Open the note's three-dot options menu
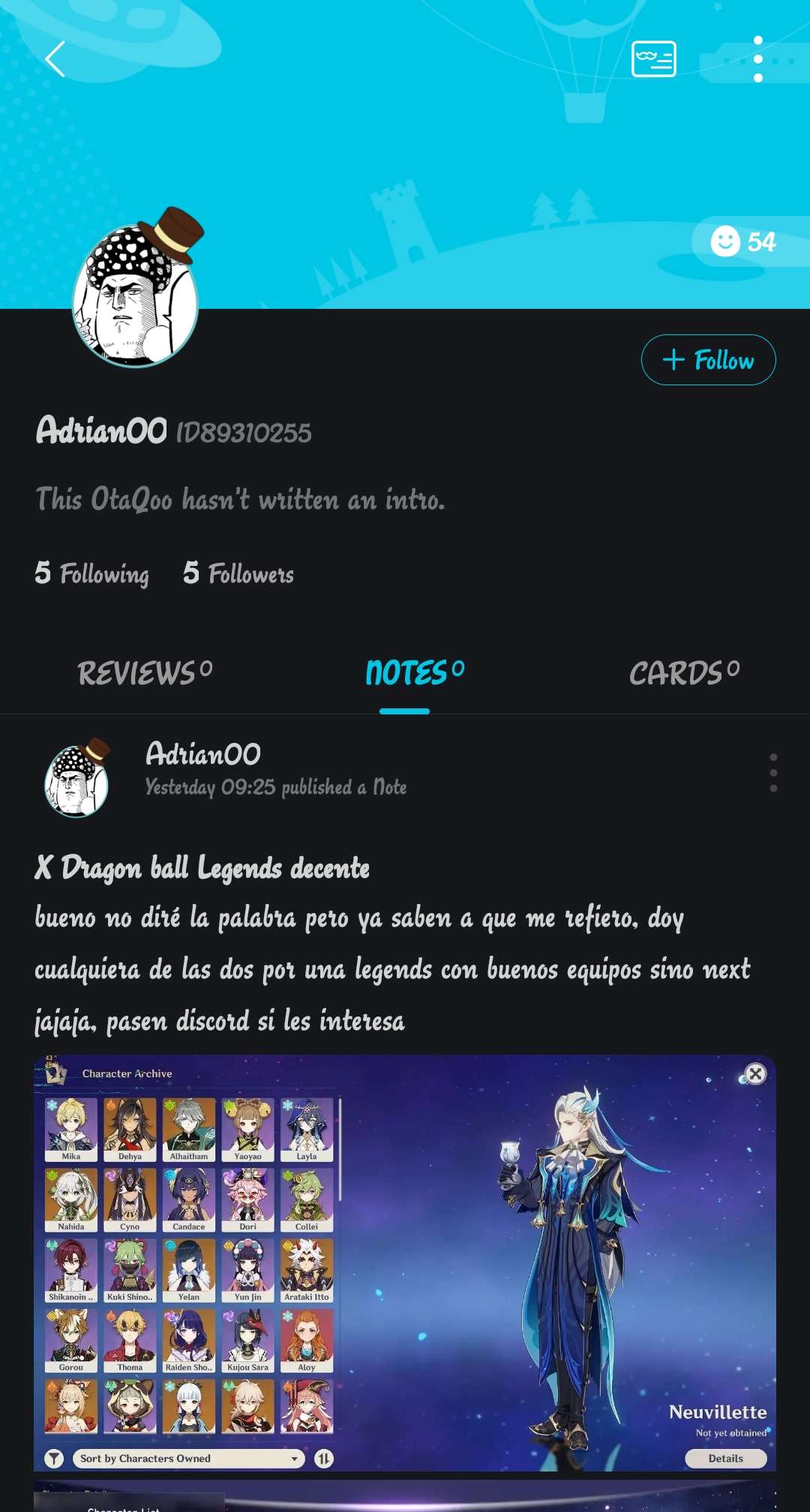810x1512 pixels. (x=773, y=773)
